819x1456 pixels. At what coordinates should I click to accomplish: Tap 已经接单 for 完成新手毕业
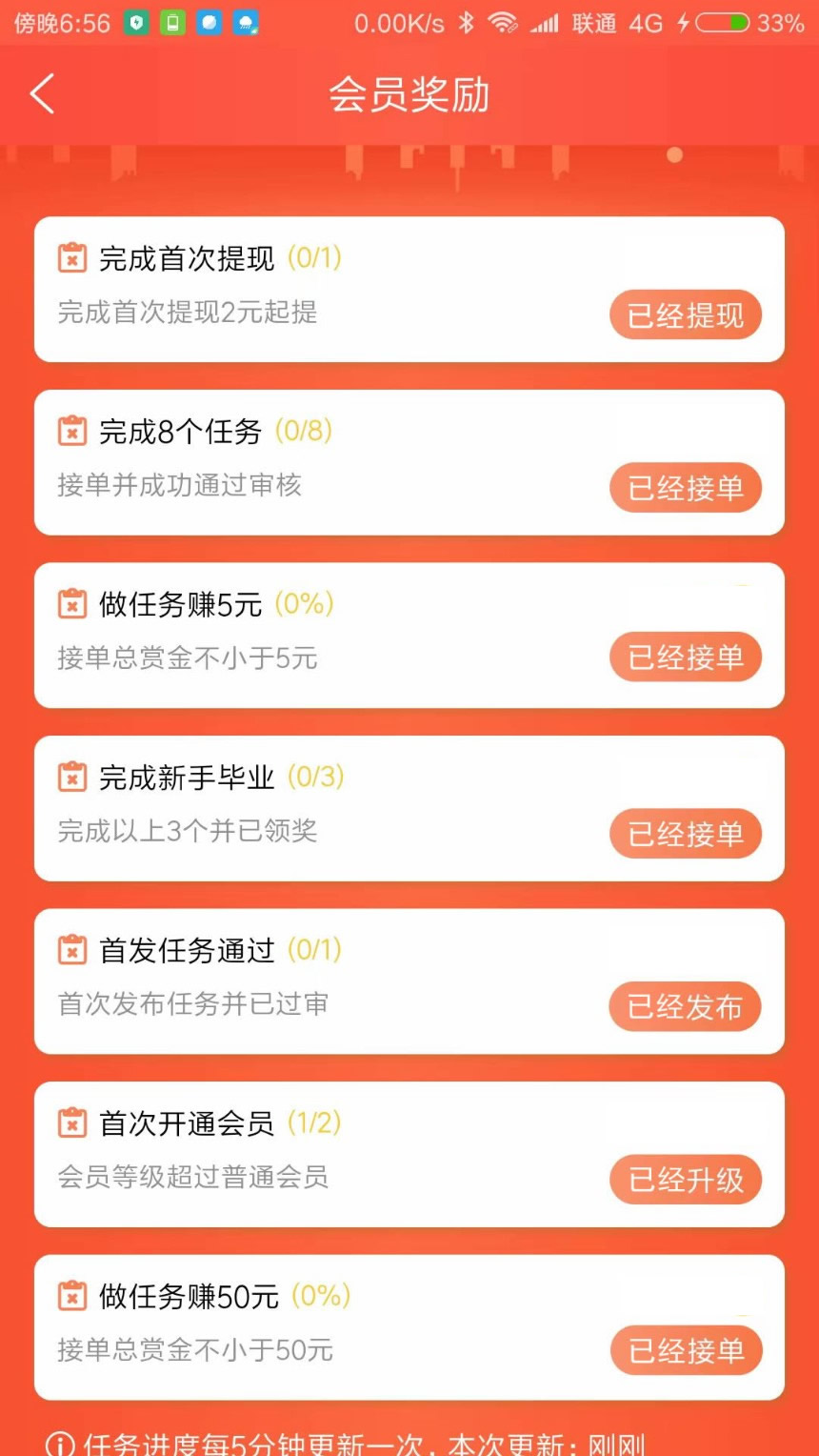(686, 834)
